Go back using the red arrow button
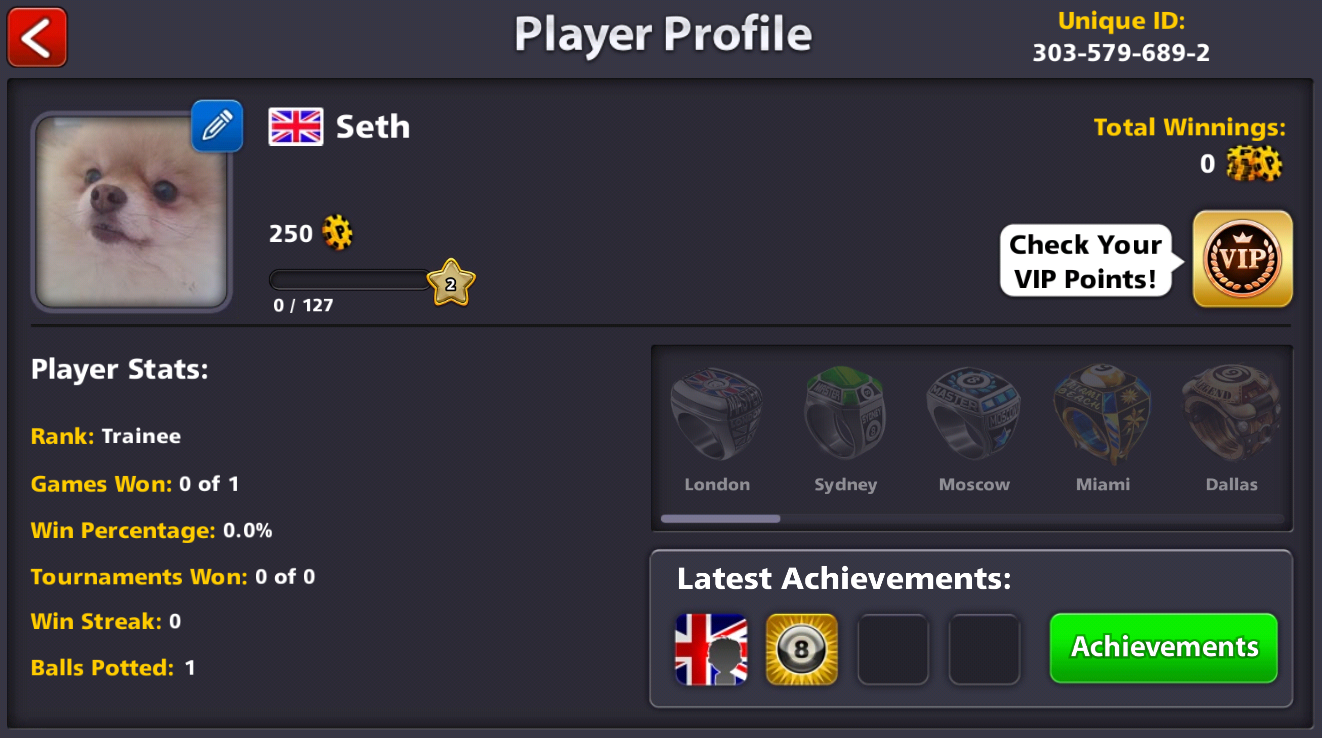The image size is (1322, 738). (37, 37)
